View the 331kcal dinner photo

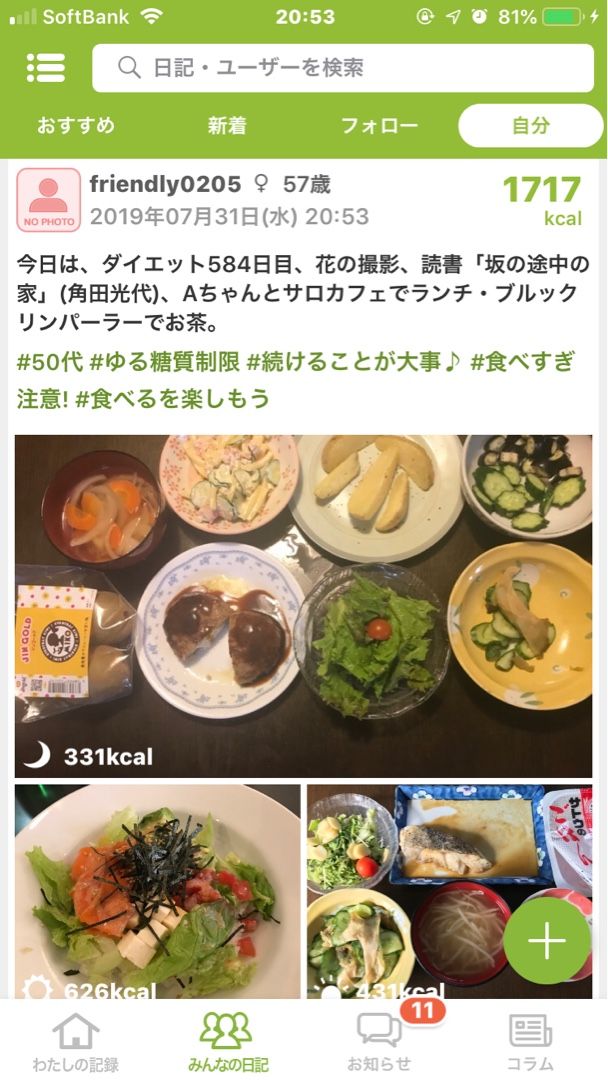(303, 605)
